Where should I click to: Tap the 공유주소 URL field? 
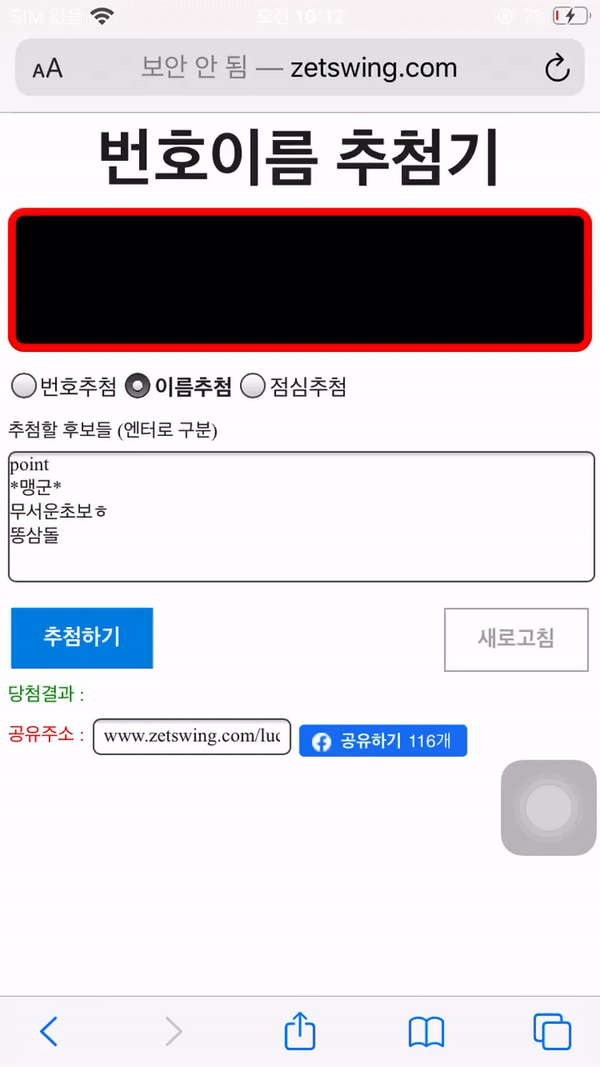[x=192, y=737]
